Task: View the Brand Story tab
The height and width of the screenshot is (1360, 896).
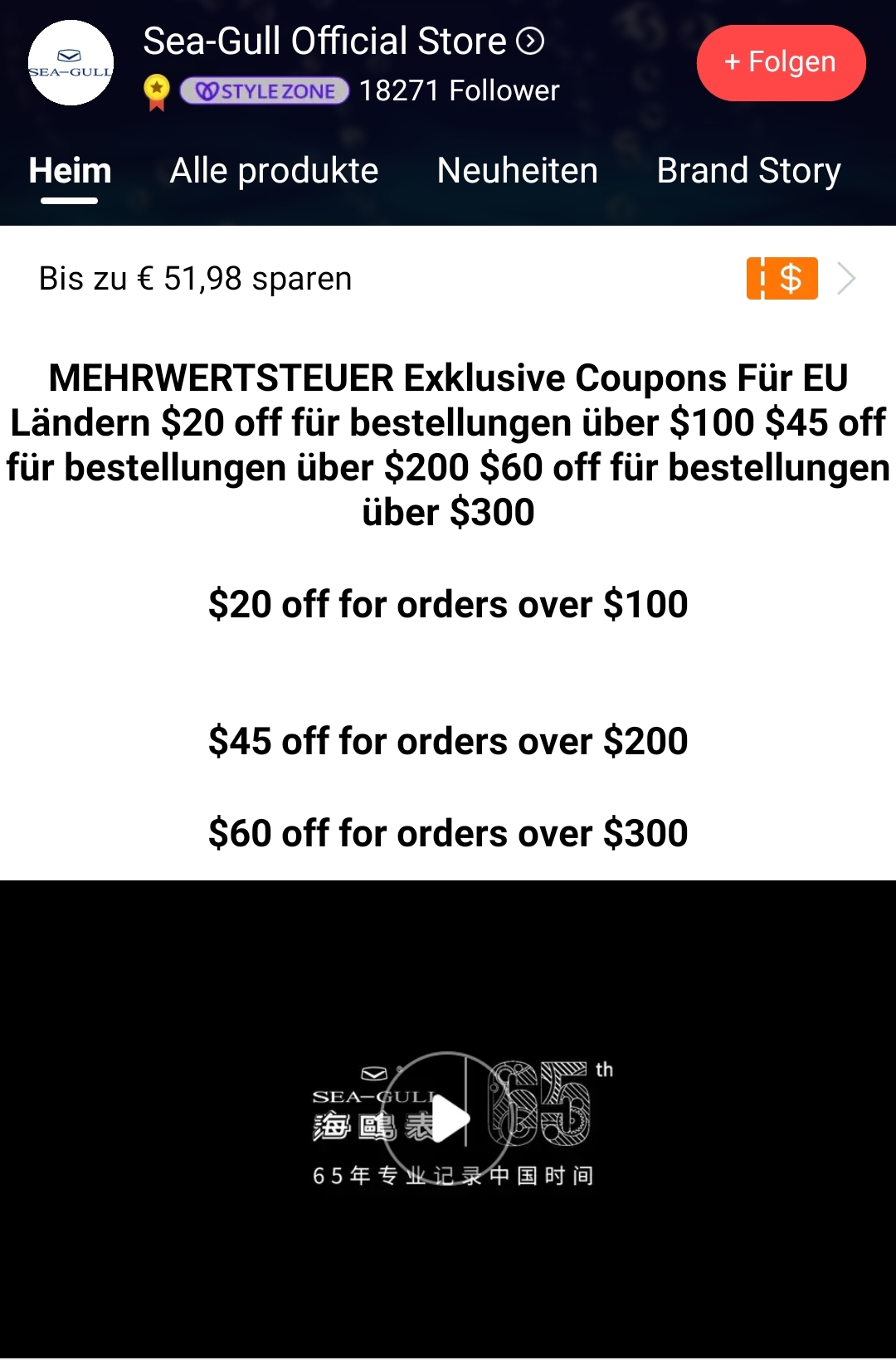Action: tap(748, 171)
